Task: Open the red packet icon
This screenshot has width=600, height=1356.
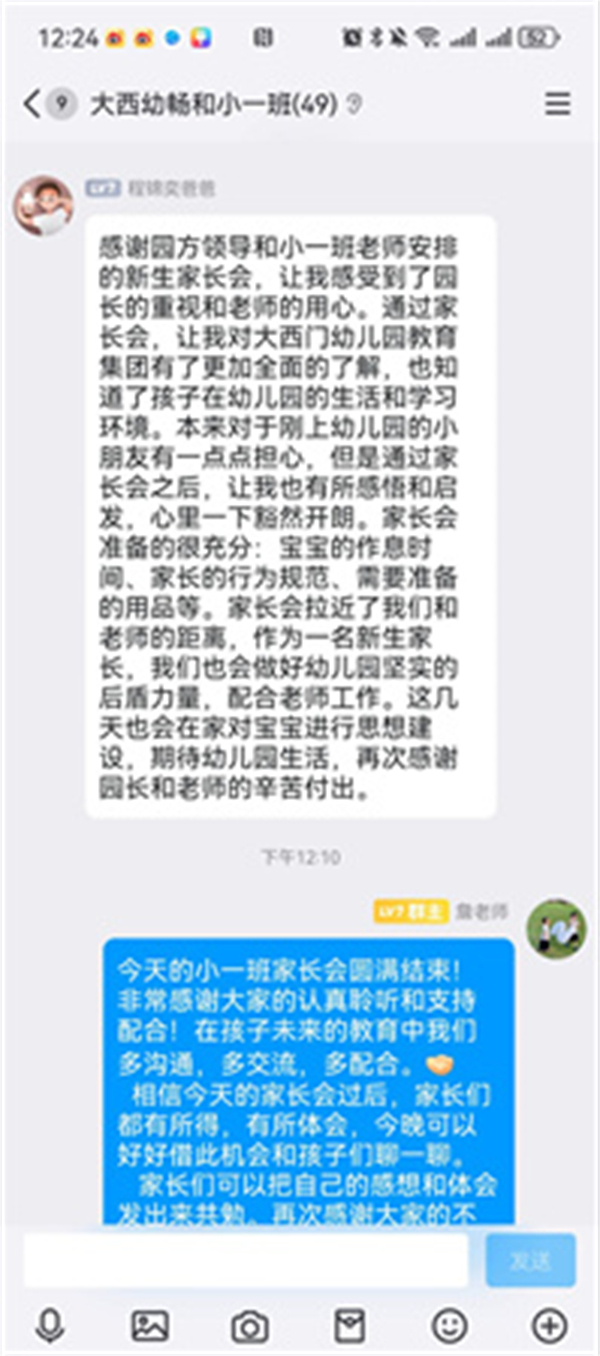Action: 349,1326
